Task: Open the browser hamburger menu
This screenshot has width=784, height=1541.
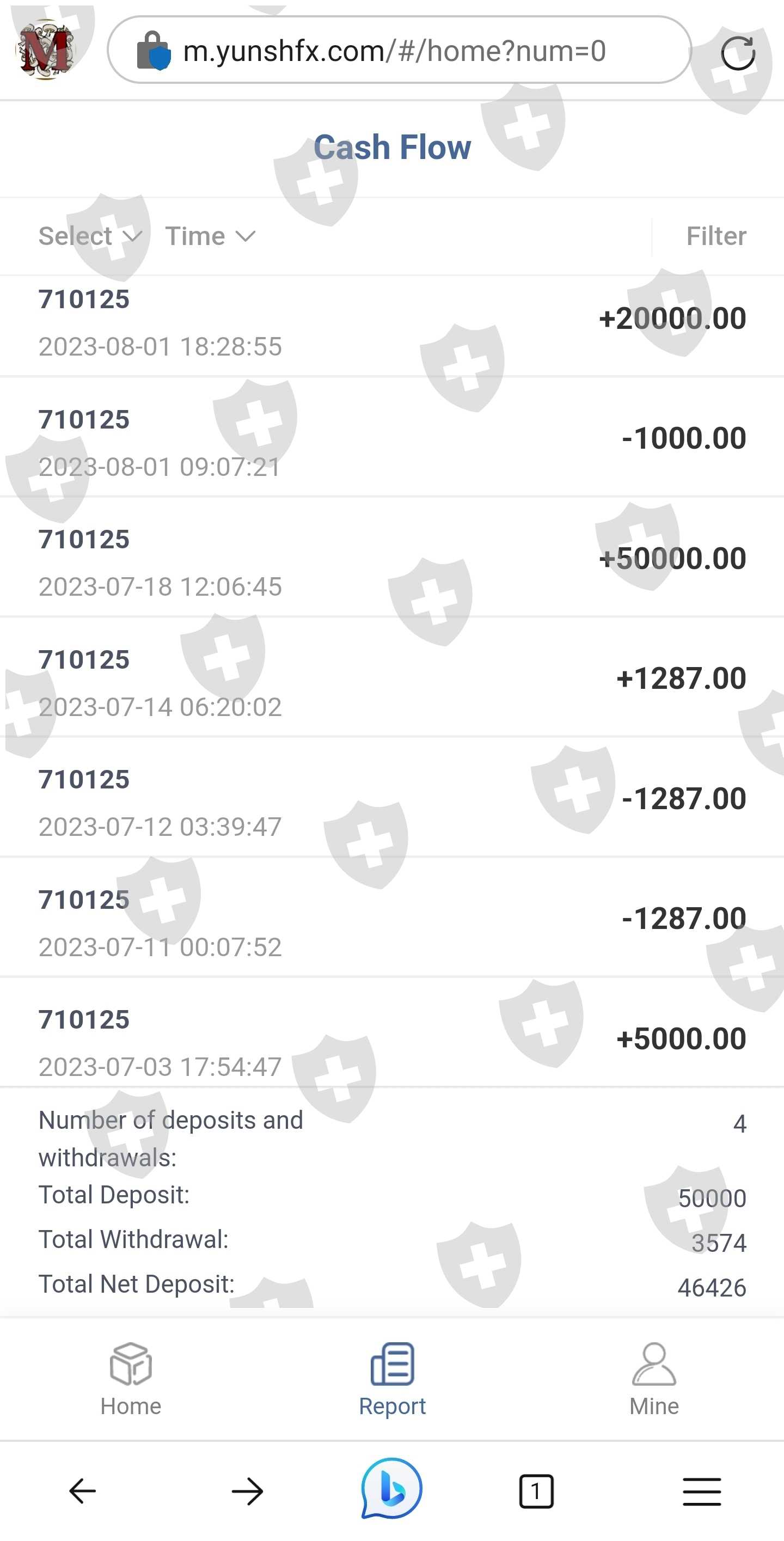Action: [x=701, y=1491]
